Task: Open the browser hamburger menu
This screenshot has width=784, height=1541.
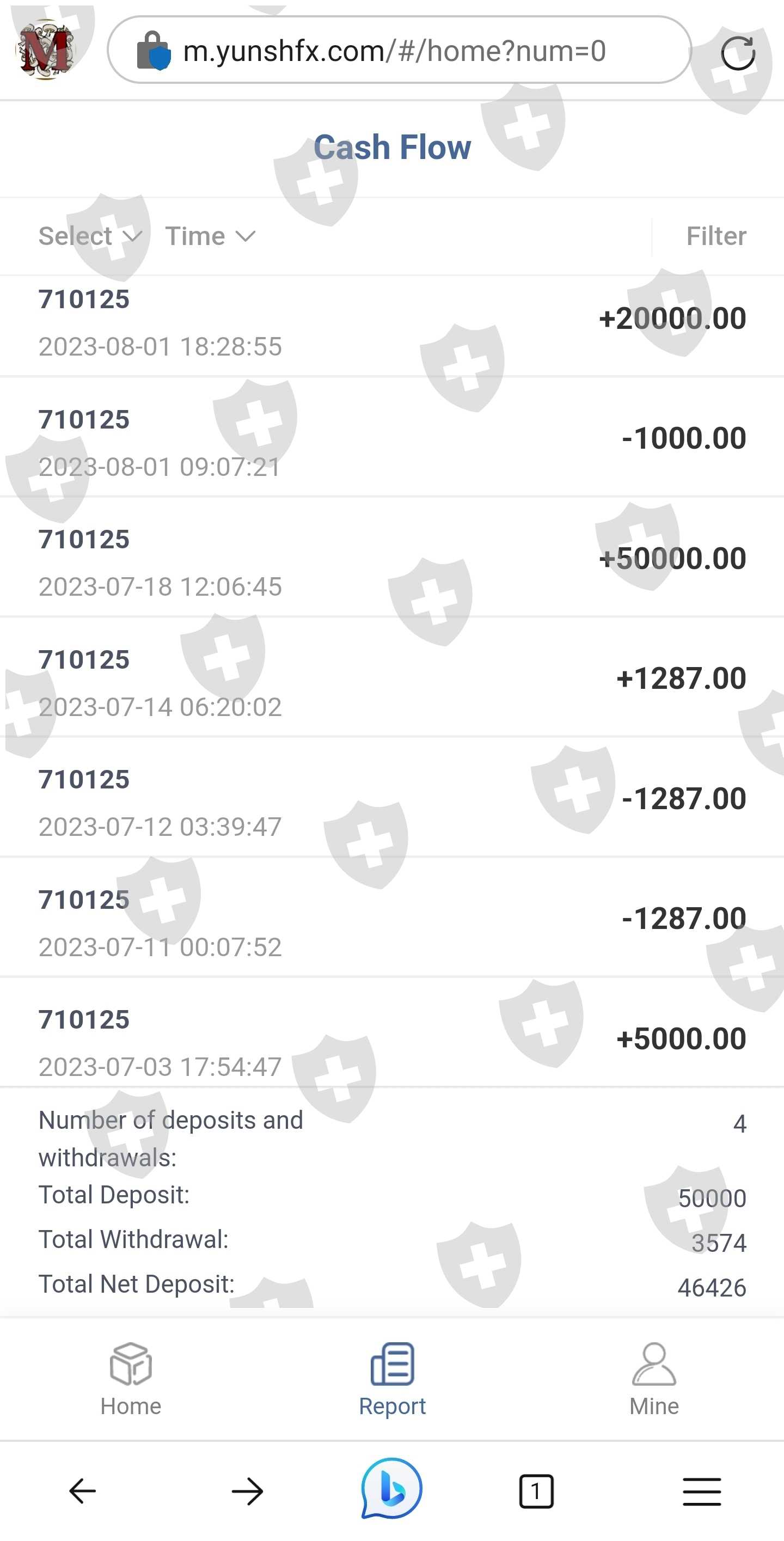Action: [x=701, y=1491]
